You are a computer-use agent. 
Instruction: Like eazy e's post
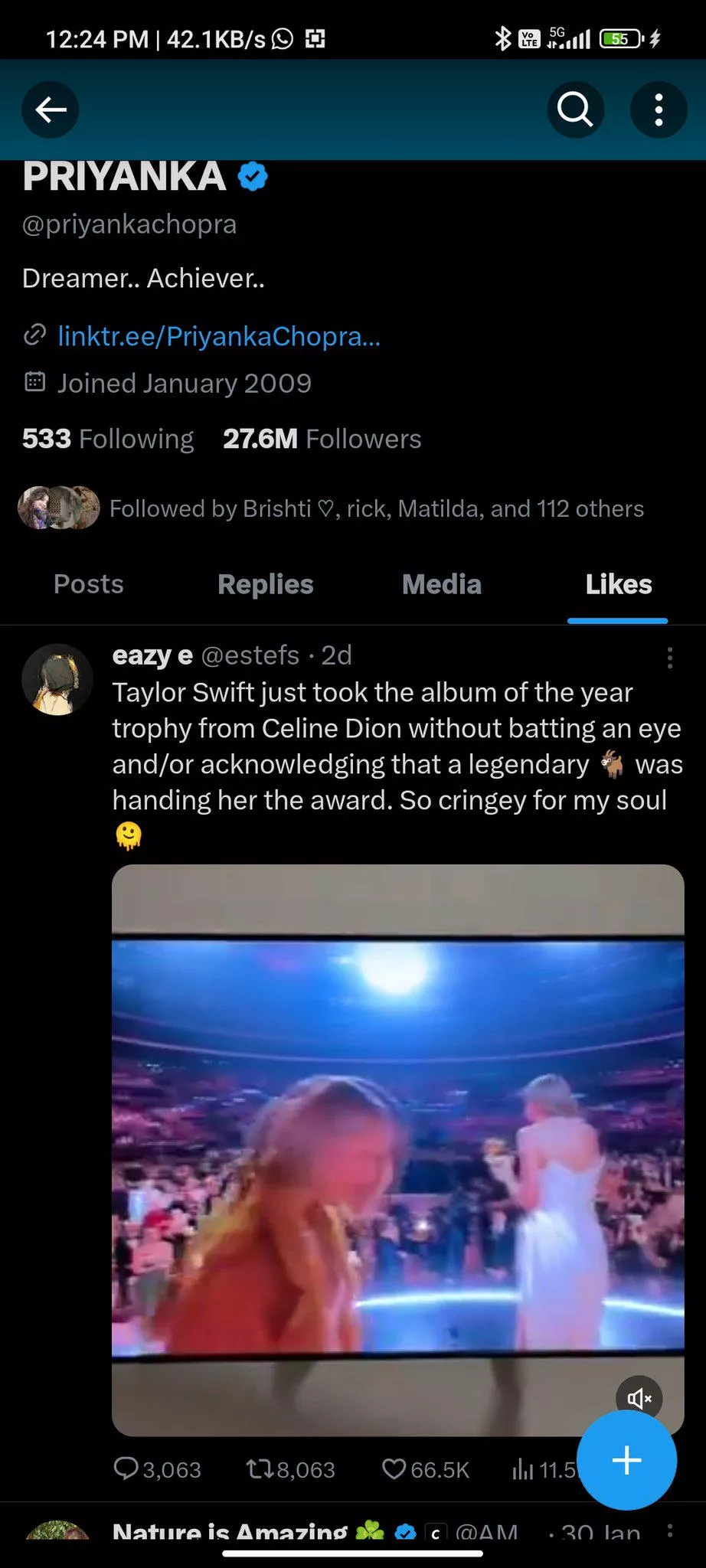[425, 1469]
